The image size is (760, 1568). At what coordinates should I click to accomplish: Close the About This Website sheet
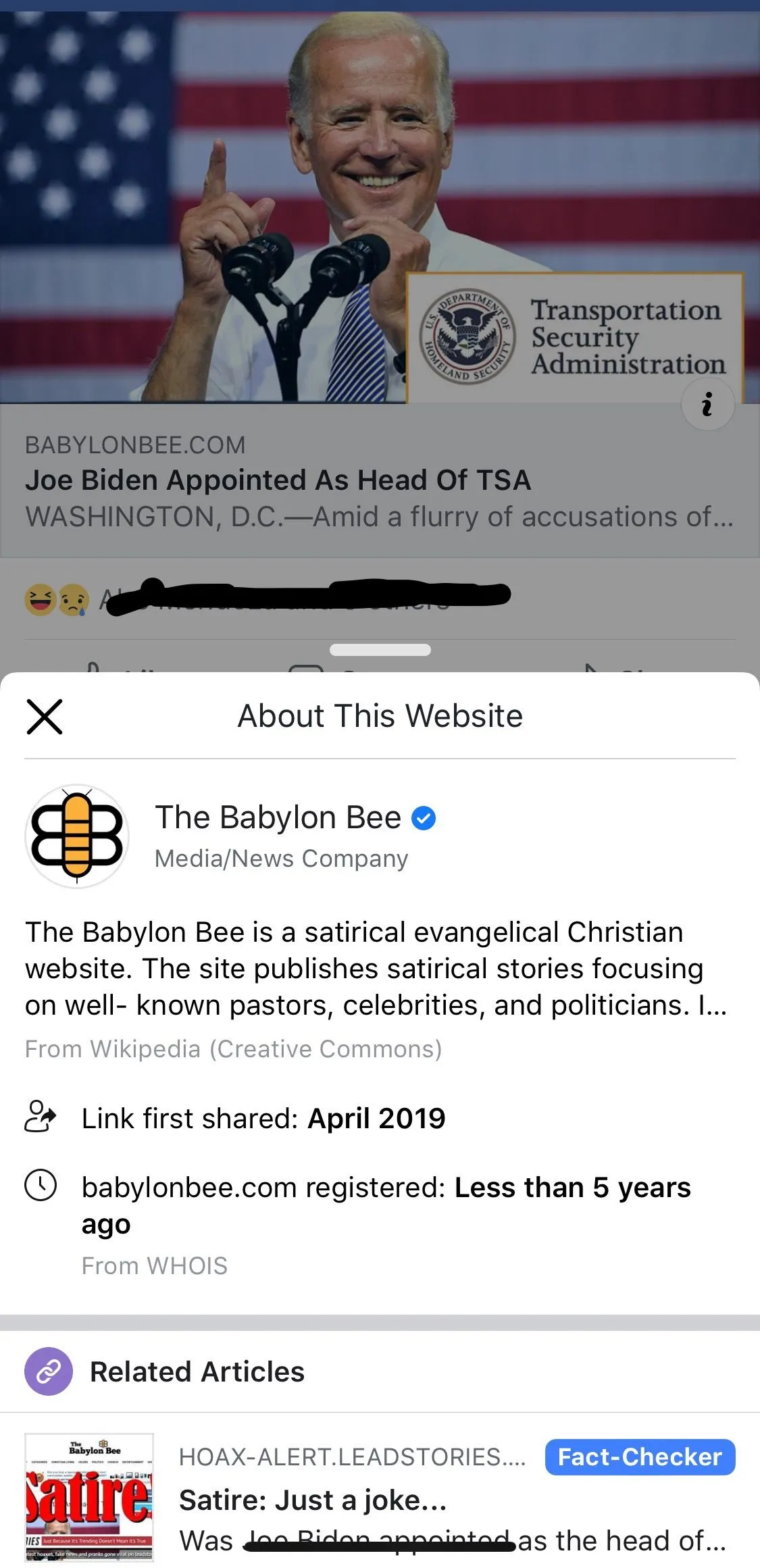click(45, 717)
